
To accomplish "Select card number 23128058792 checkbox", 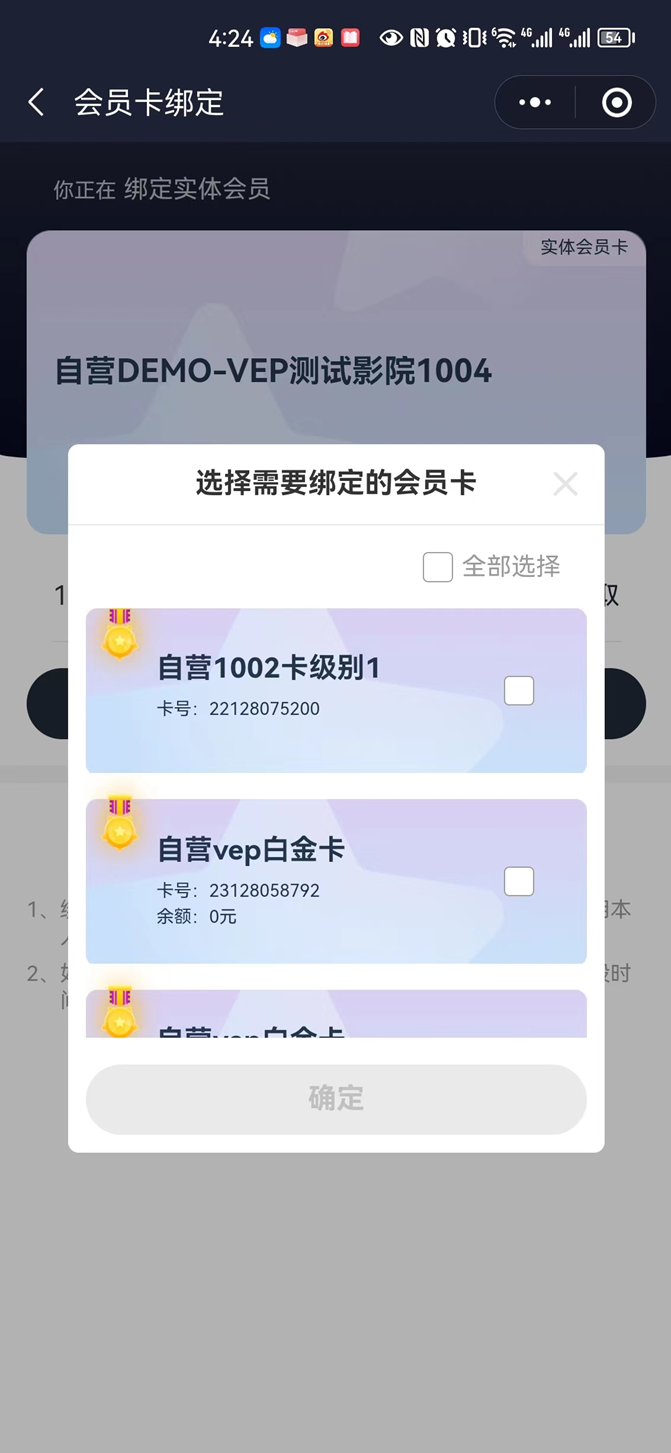I will (x=519, y=881).
